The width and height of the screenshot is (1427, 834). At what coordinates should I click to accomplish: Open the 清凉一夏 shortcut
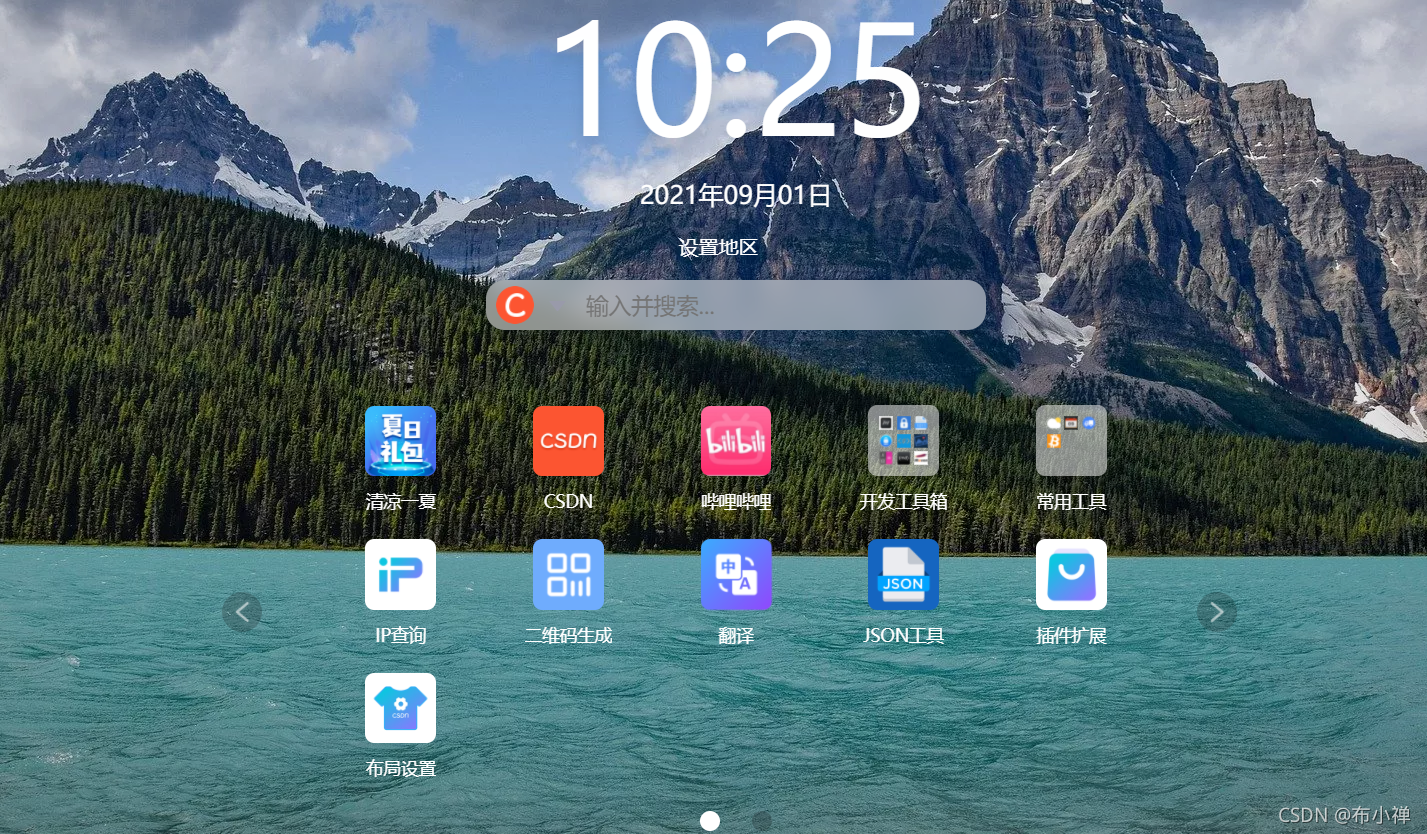[x=400, y=441]
